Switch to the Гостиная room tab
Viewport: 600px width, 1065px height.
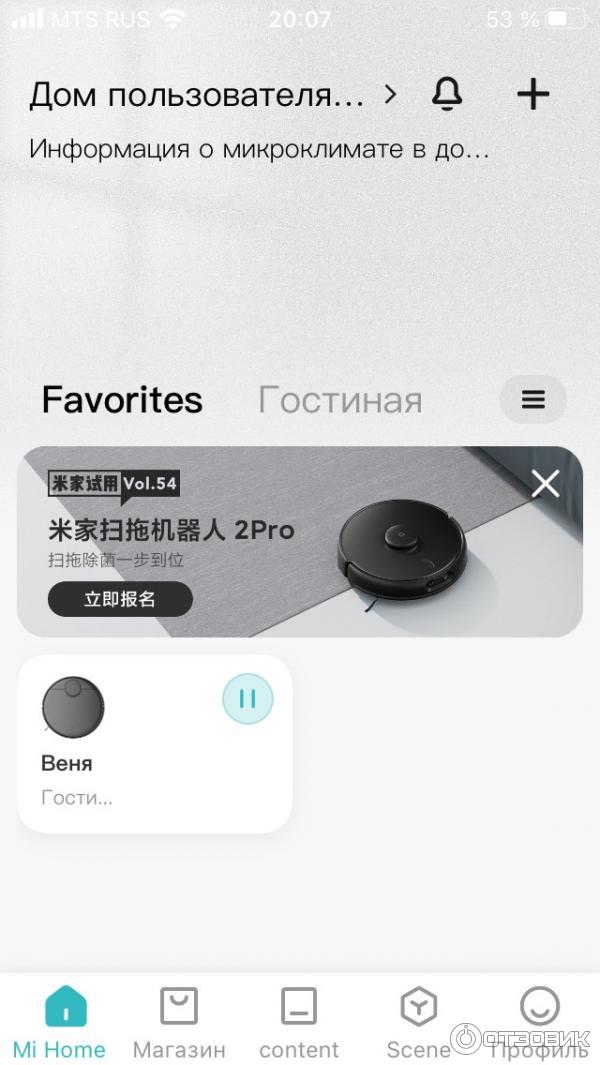click(340, 400)
